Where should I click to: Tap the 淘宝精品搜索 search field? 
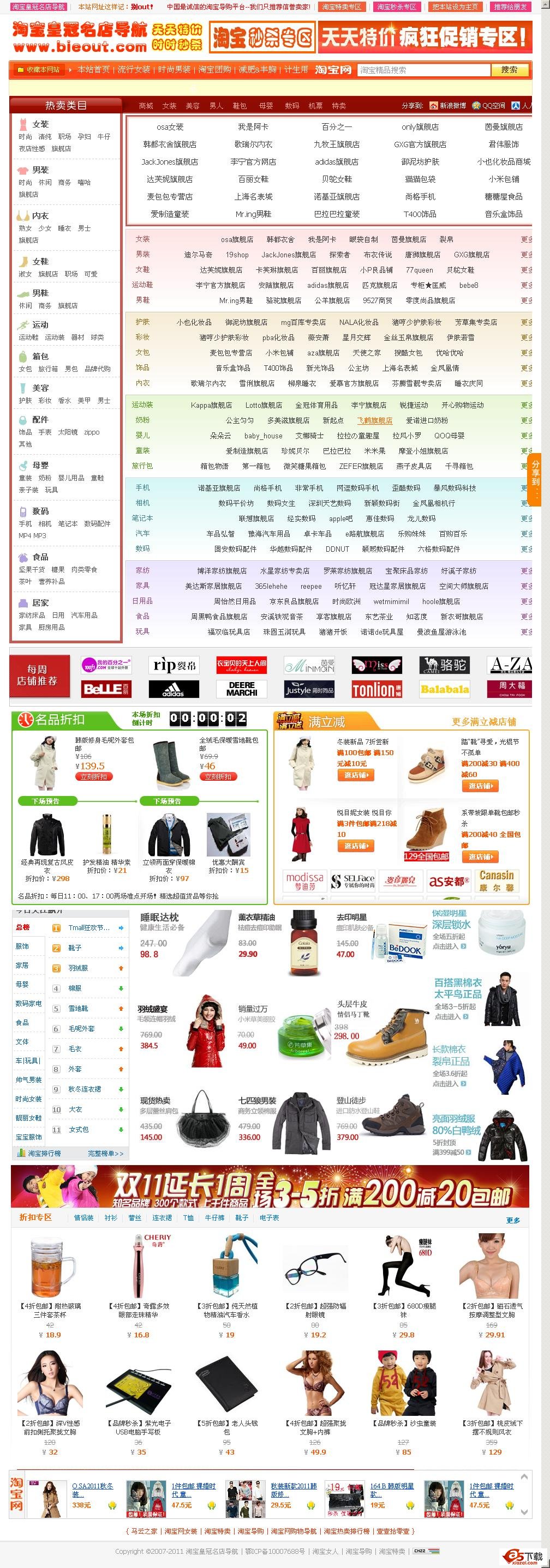[423, 70]
